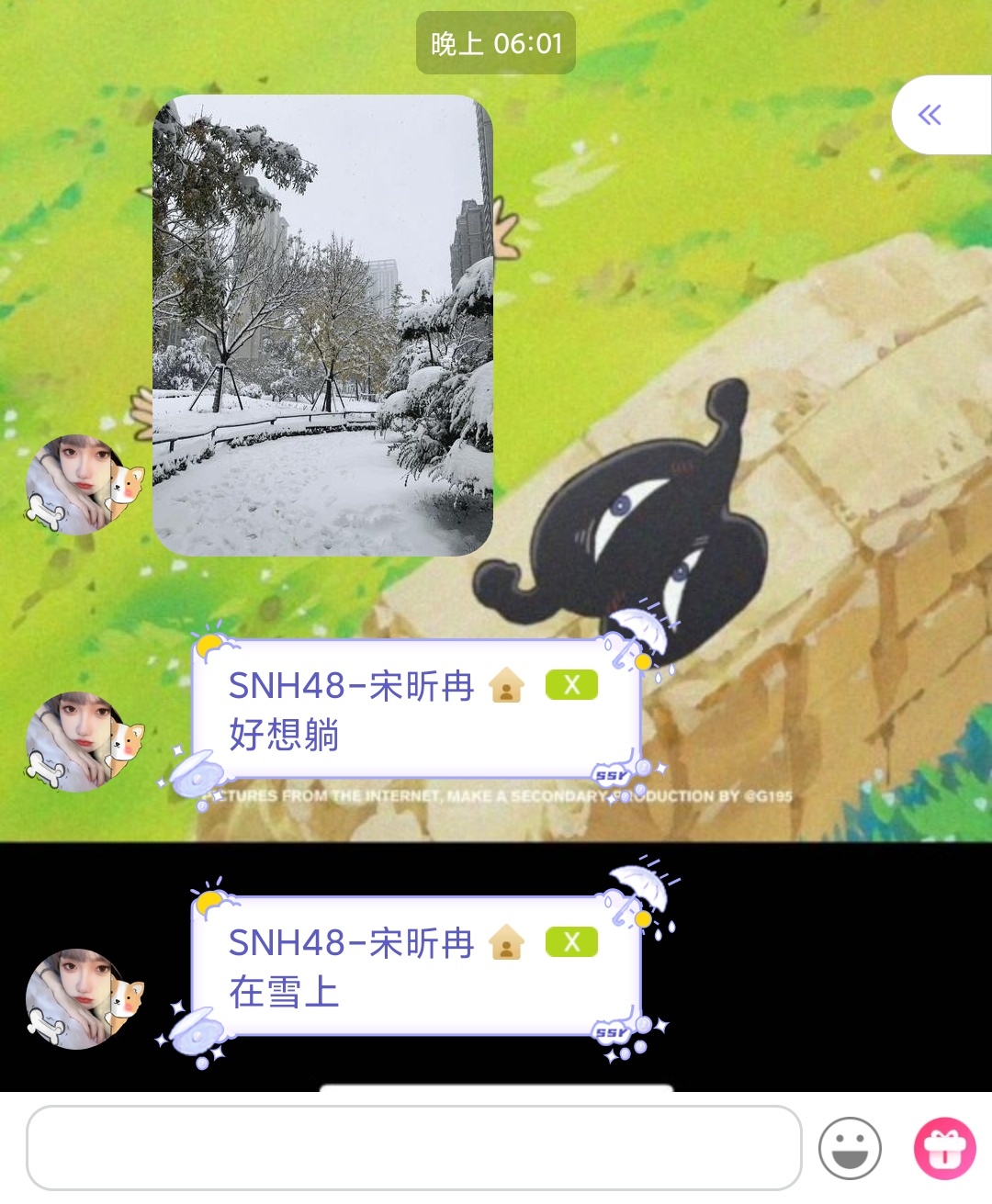
Task: Open the snowy park photo message
Action: click(322, 325)
